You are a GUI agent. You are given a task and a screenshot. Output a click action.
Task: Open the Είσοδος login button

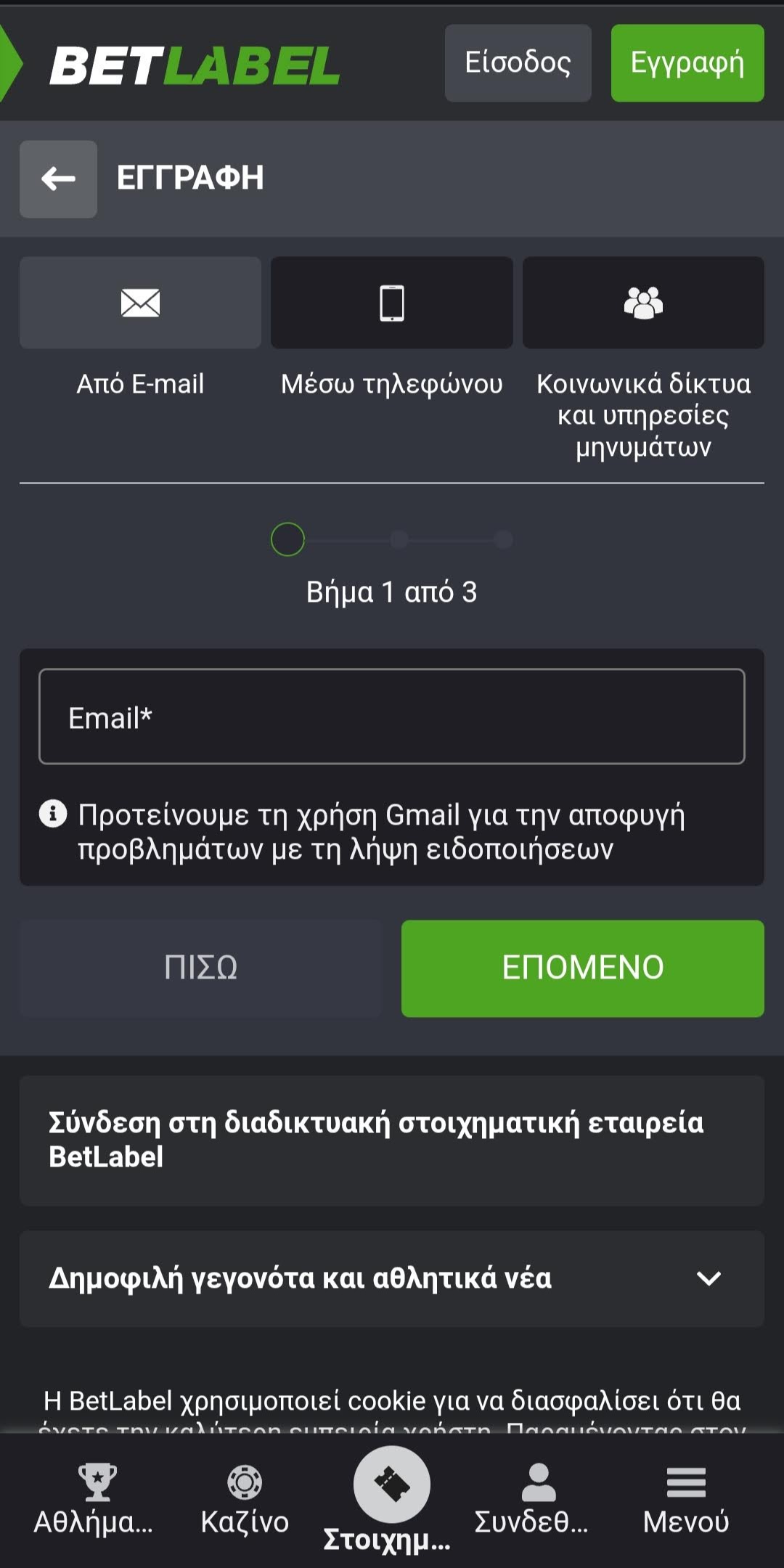pyautogui.click(x=518, y=63)
